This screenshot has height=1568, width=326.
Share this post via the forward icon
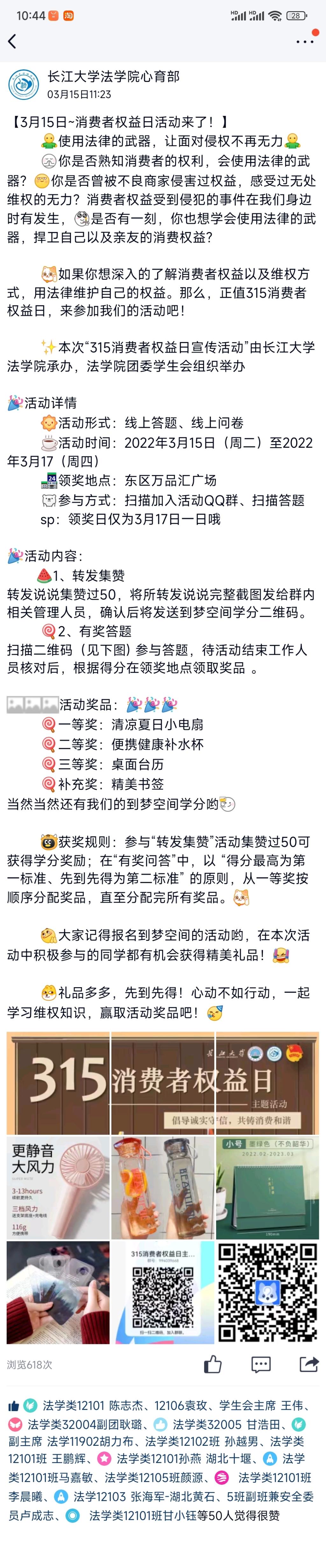pos(309,1365)
